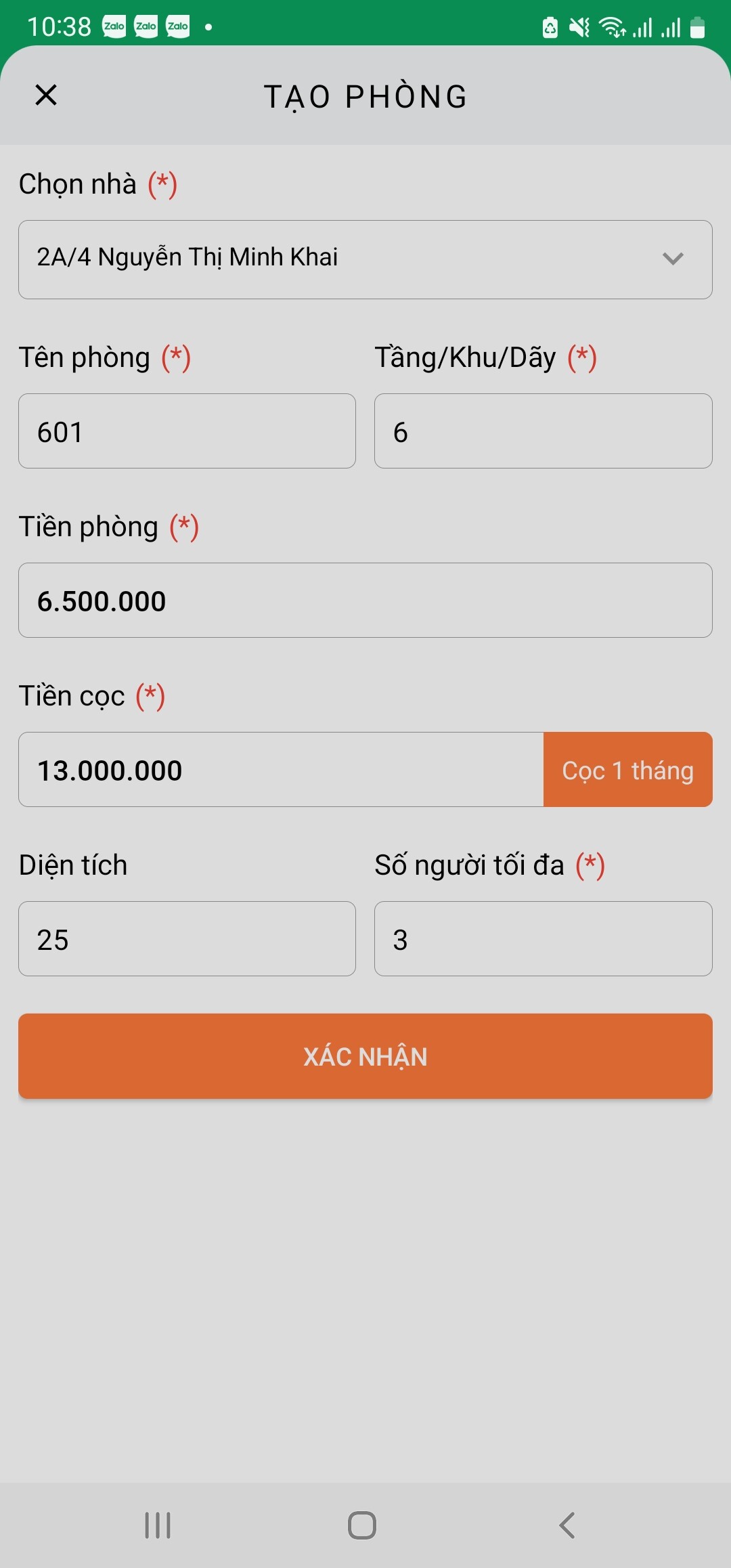Viewport: 731px width, 1568px height.
Task: Confirm with the XÁC NHẬN button
Action: tap(365, 1056)
